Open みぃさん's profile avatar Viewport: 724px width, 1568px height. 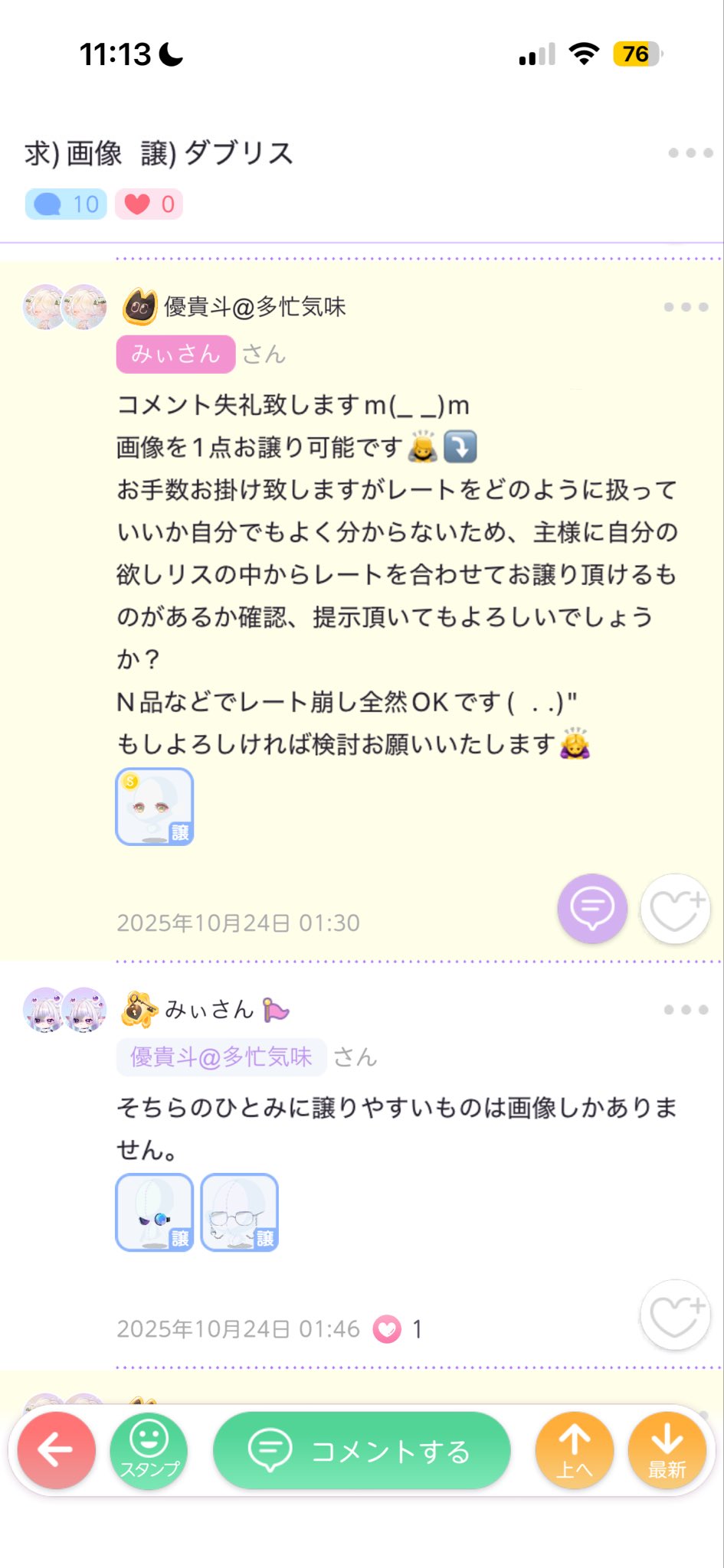pos(65,1010)
